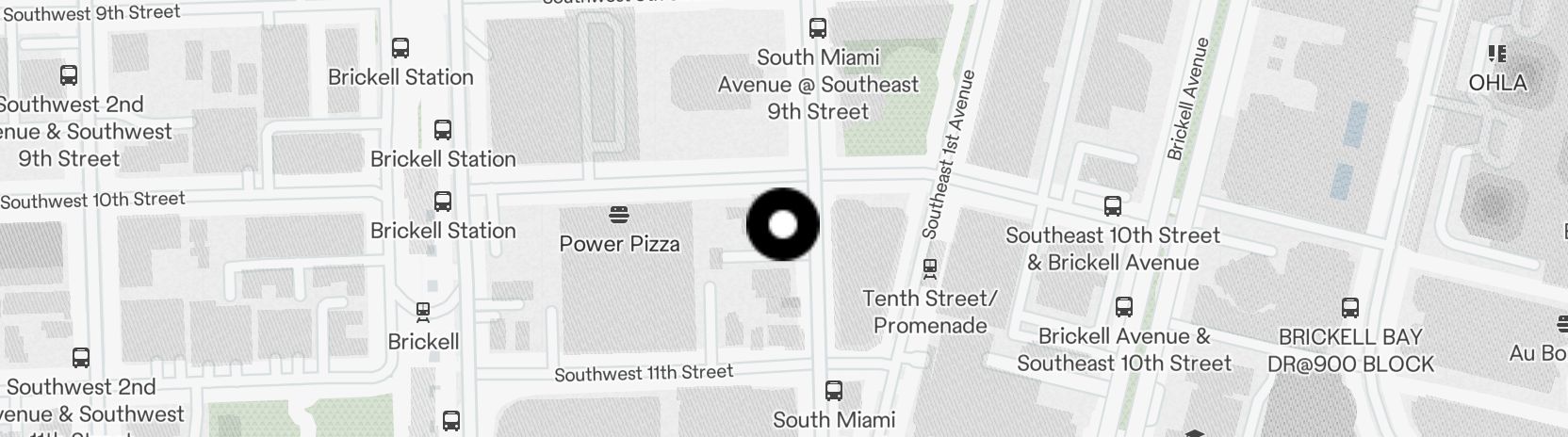Tap the Power Pizza restaurant marker

click(619, 215)
